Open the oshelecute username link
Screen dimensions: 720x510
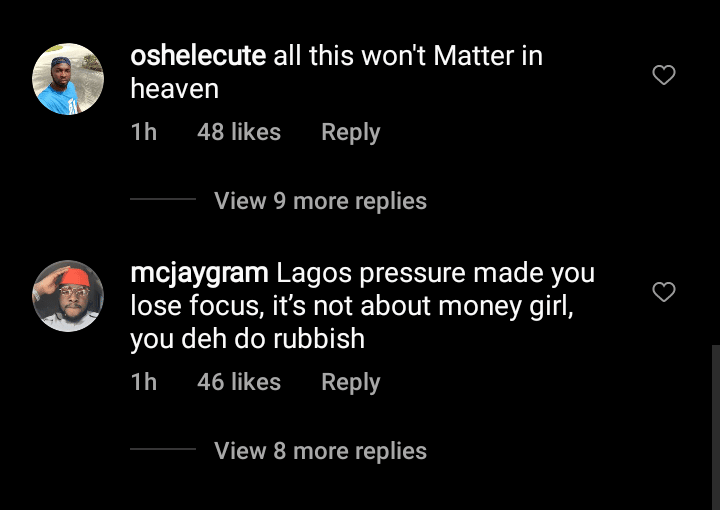[198, 56]
